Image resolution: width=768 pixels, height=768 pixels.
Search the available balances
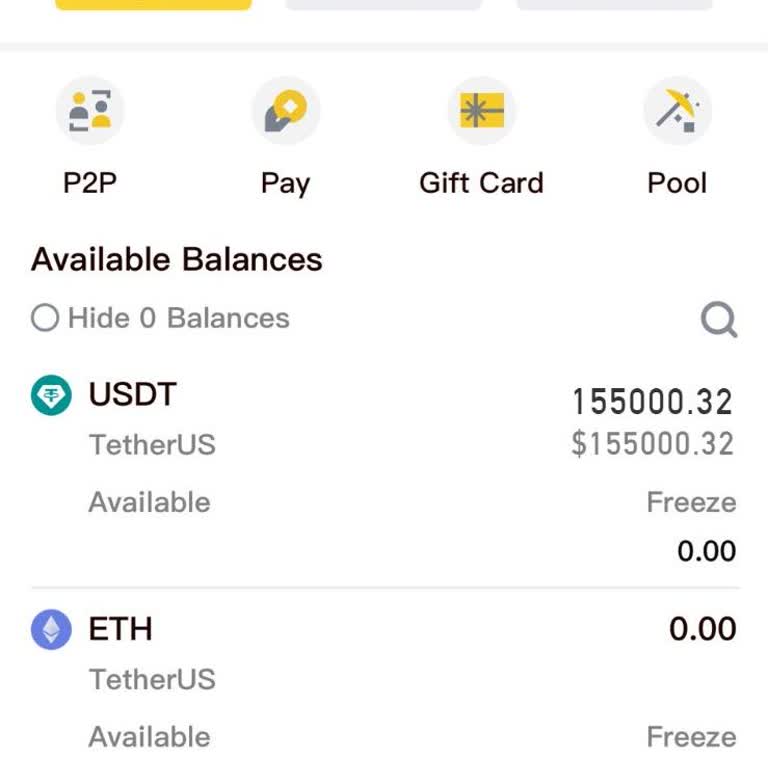coord(718,321)
